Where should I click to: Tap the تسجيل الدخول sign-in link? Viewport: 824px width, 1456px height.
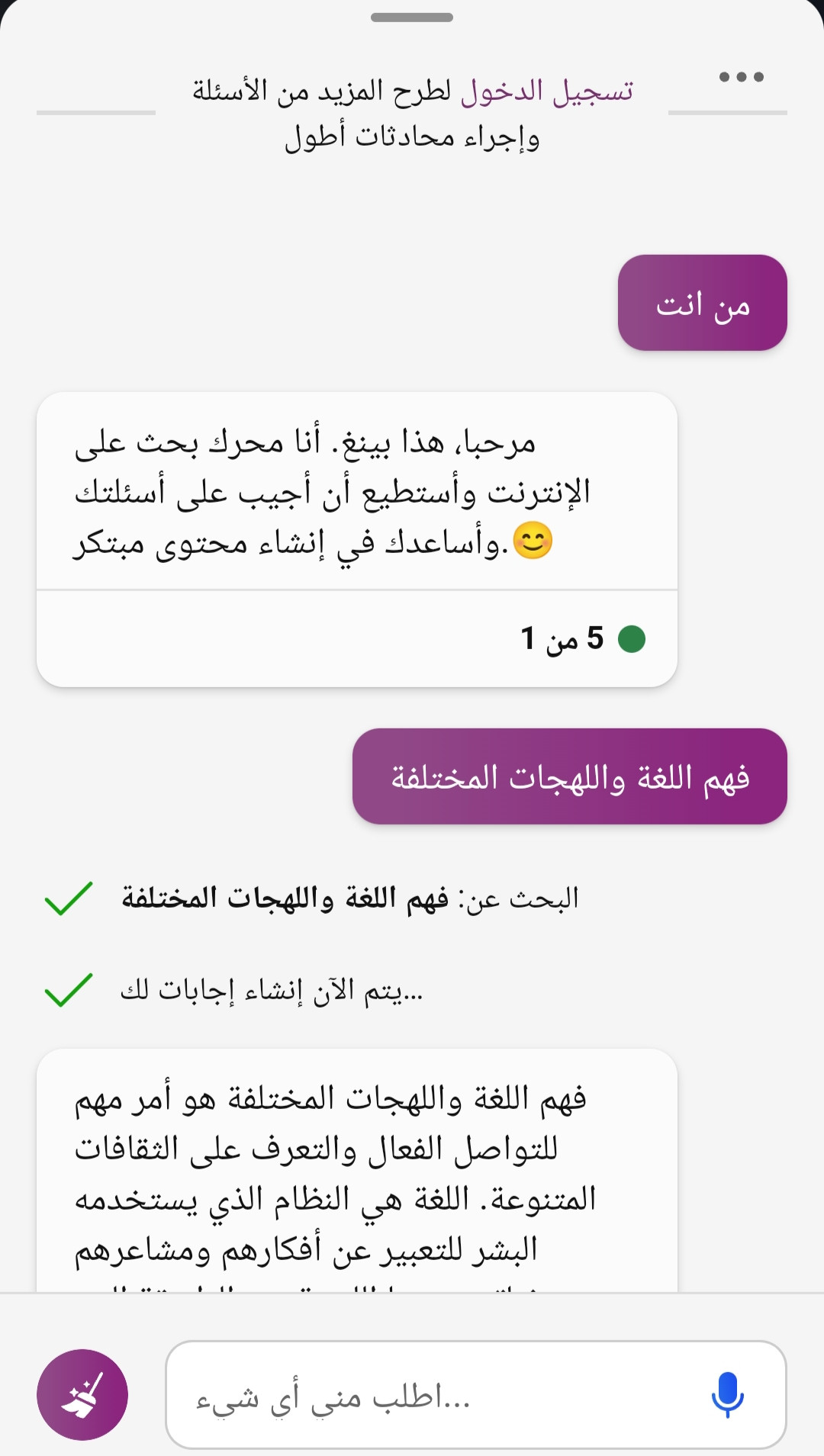[547, 92]
